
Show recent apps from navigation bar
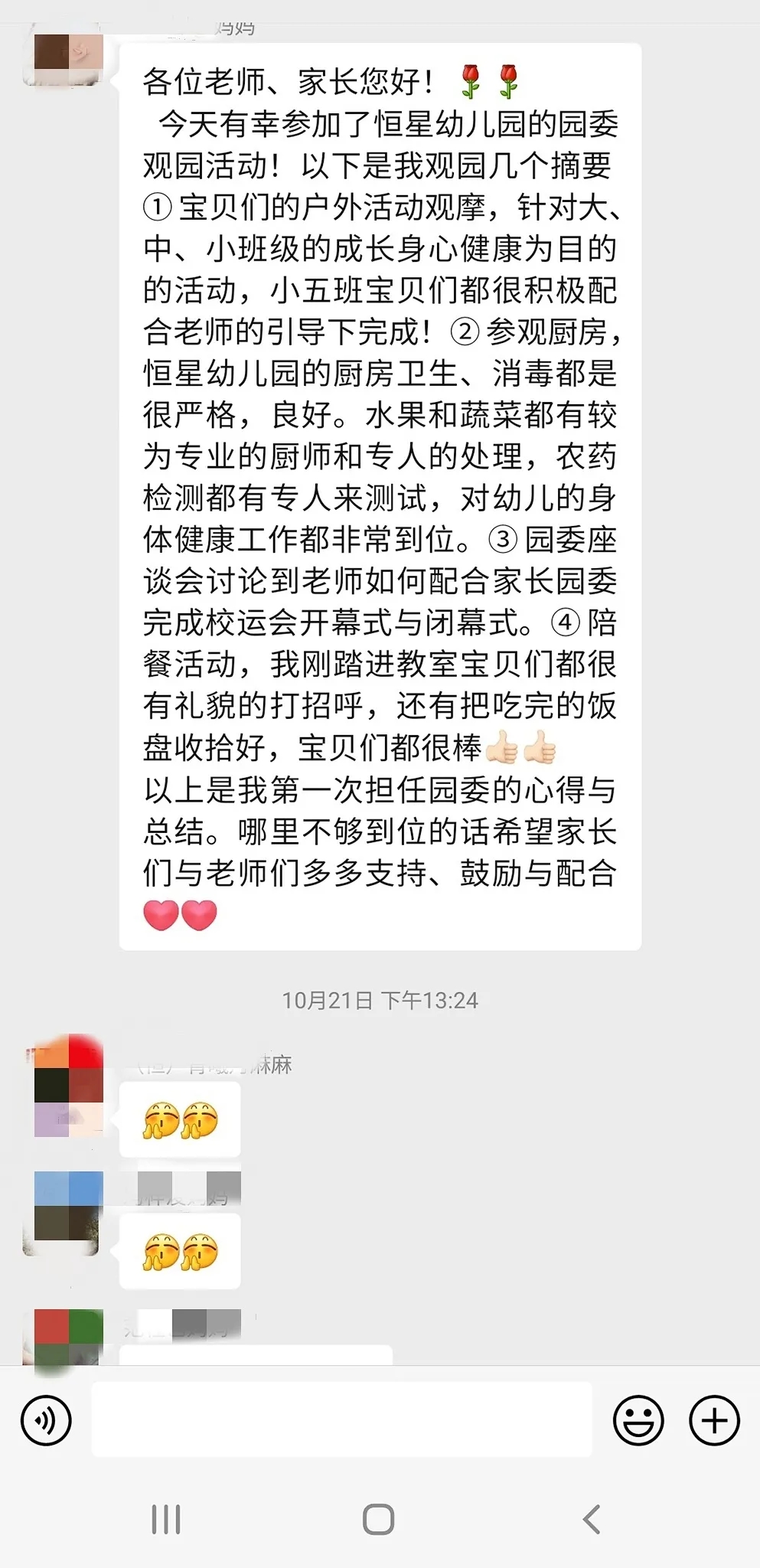(166, 1519)
